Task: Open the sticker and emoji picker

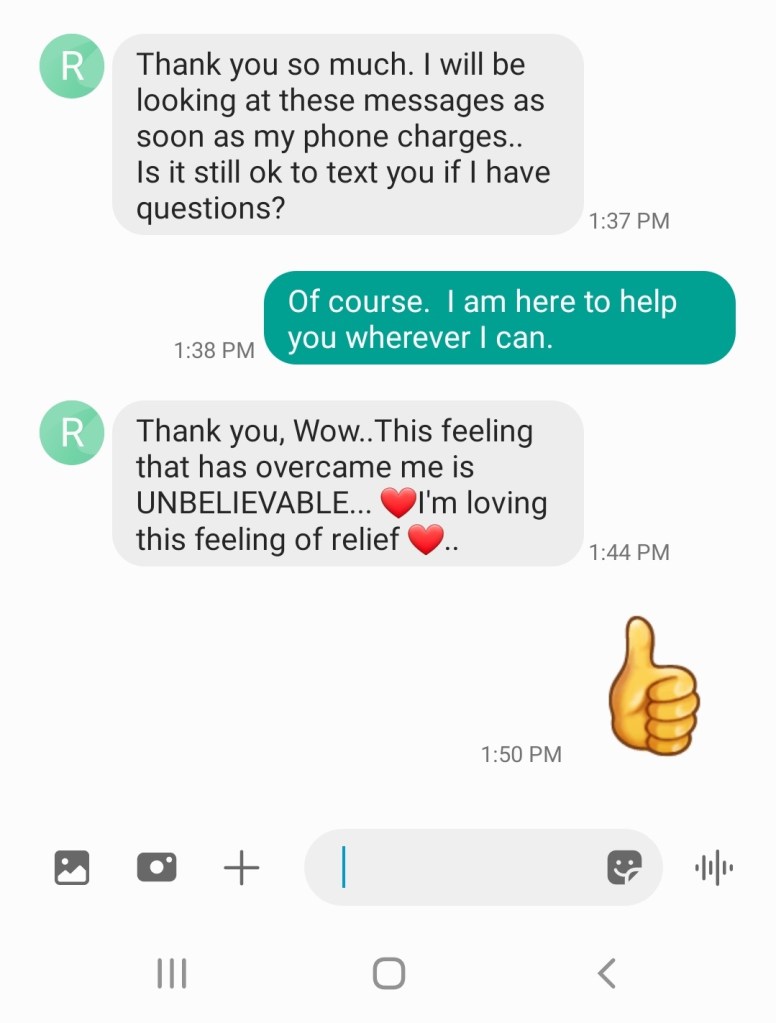Action: tap(625, 867)
